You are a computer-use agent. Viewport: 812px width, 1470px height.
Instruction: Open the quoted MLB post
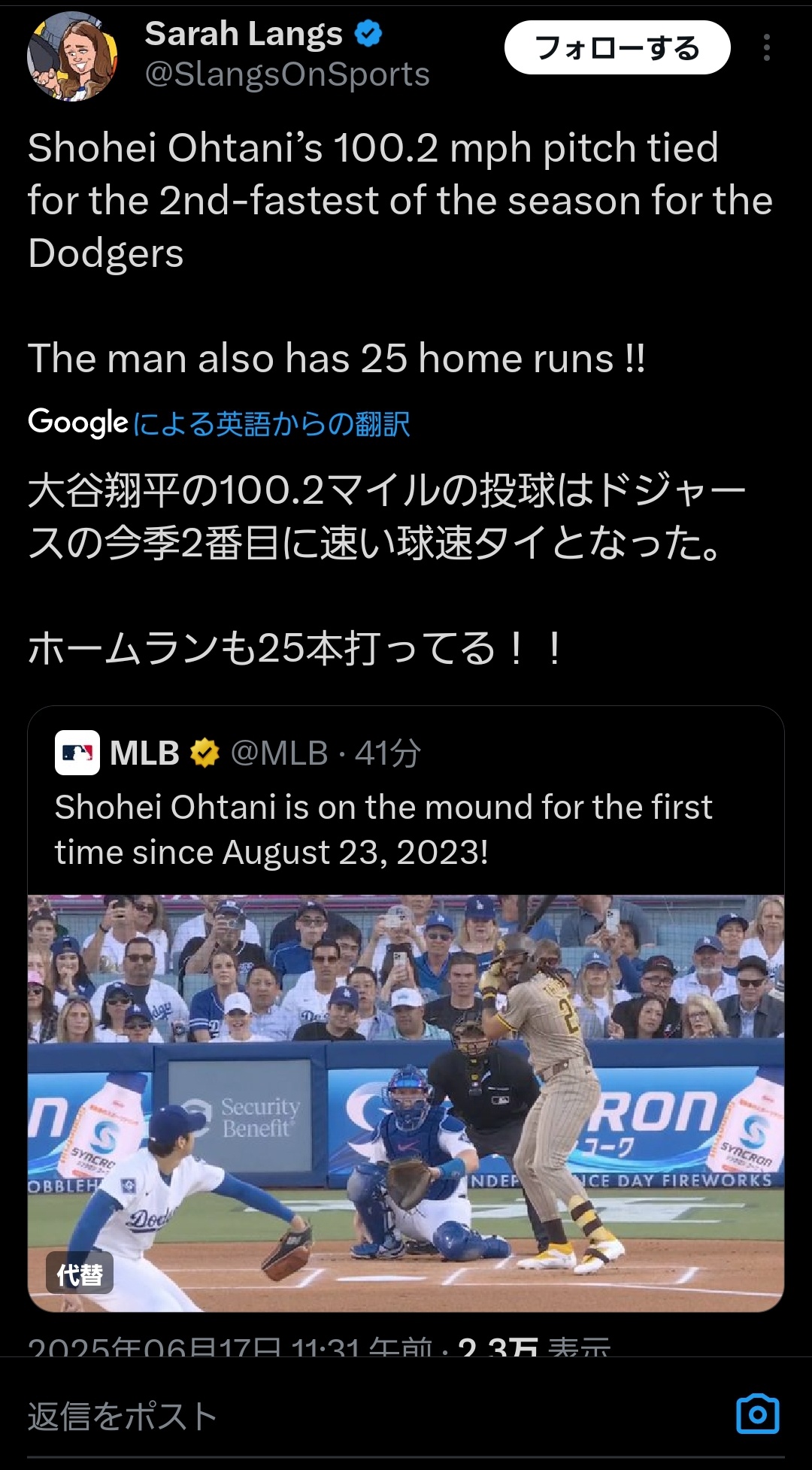(x=406, y=802)
